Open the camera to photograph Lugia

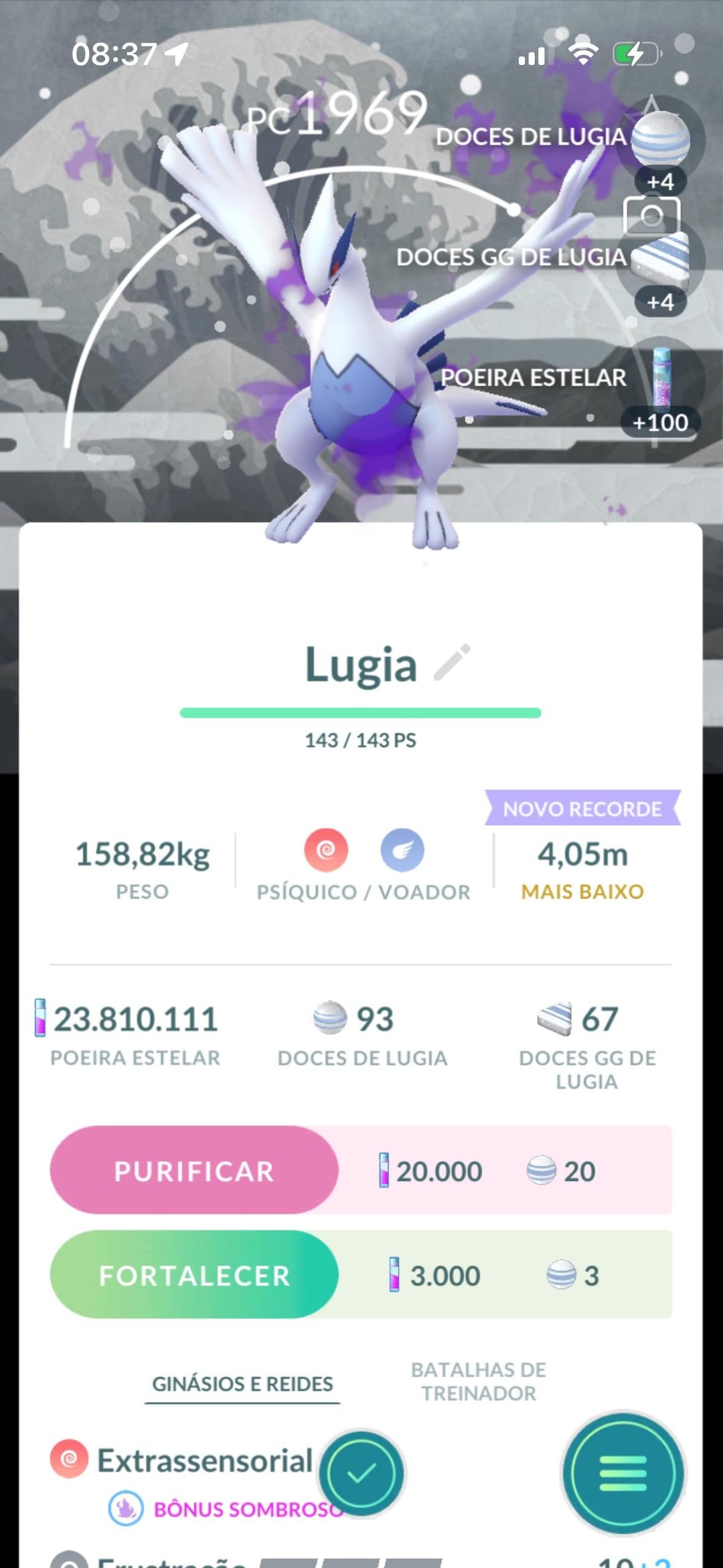point(651,216)
